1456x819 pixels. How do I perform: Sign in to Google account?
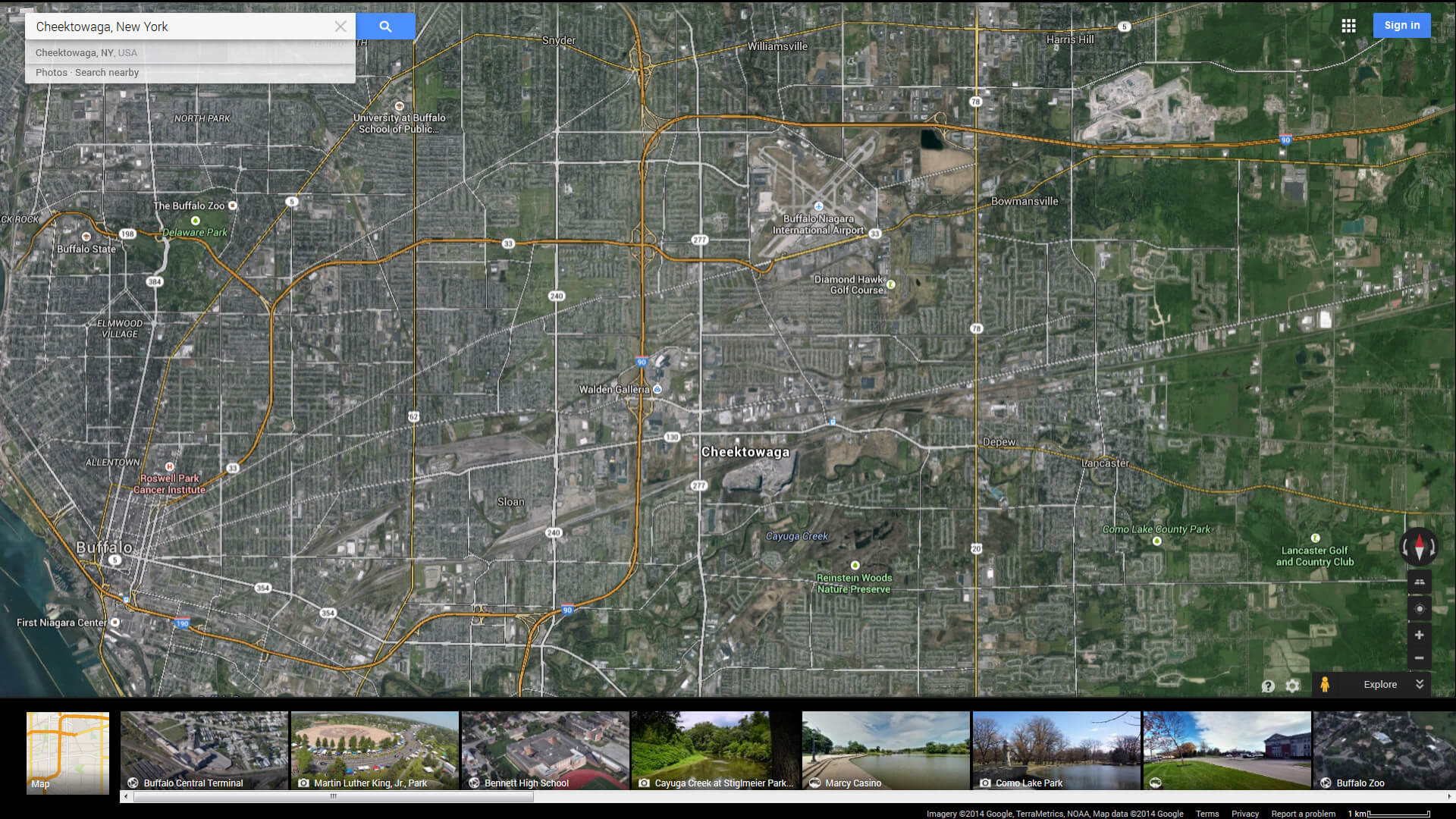pyautogui.click(x=1401, y=25)
